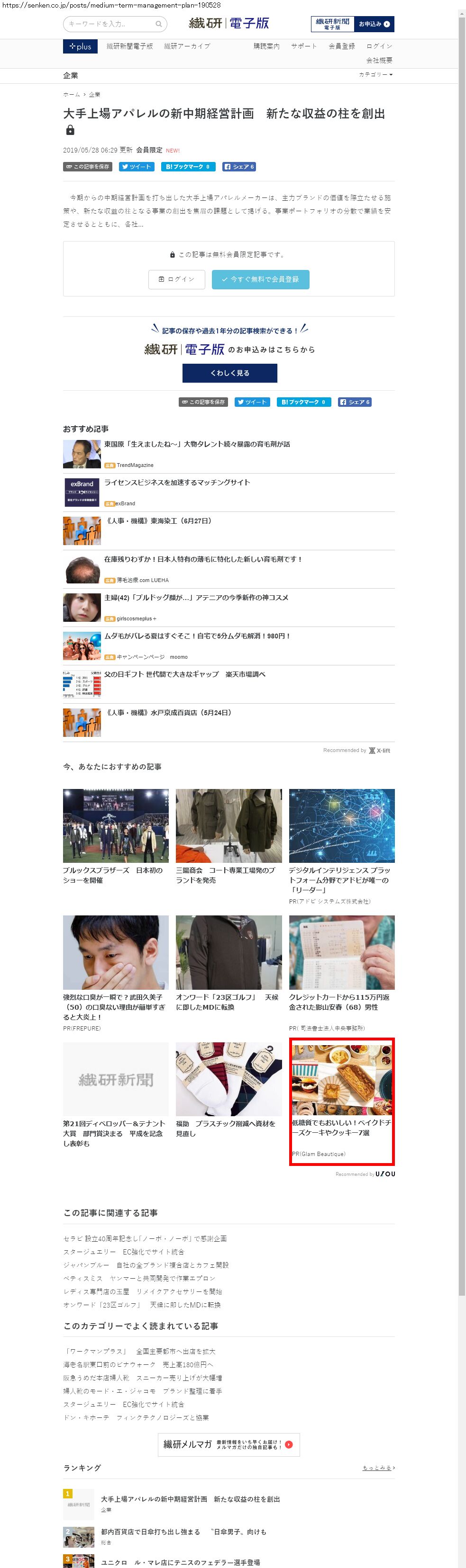The width and height of the screenshot is (466, 1568).
Task: Open the 父の日ギフト 楽天市場調べ article
Action: click(184, 674)
